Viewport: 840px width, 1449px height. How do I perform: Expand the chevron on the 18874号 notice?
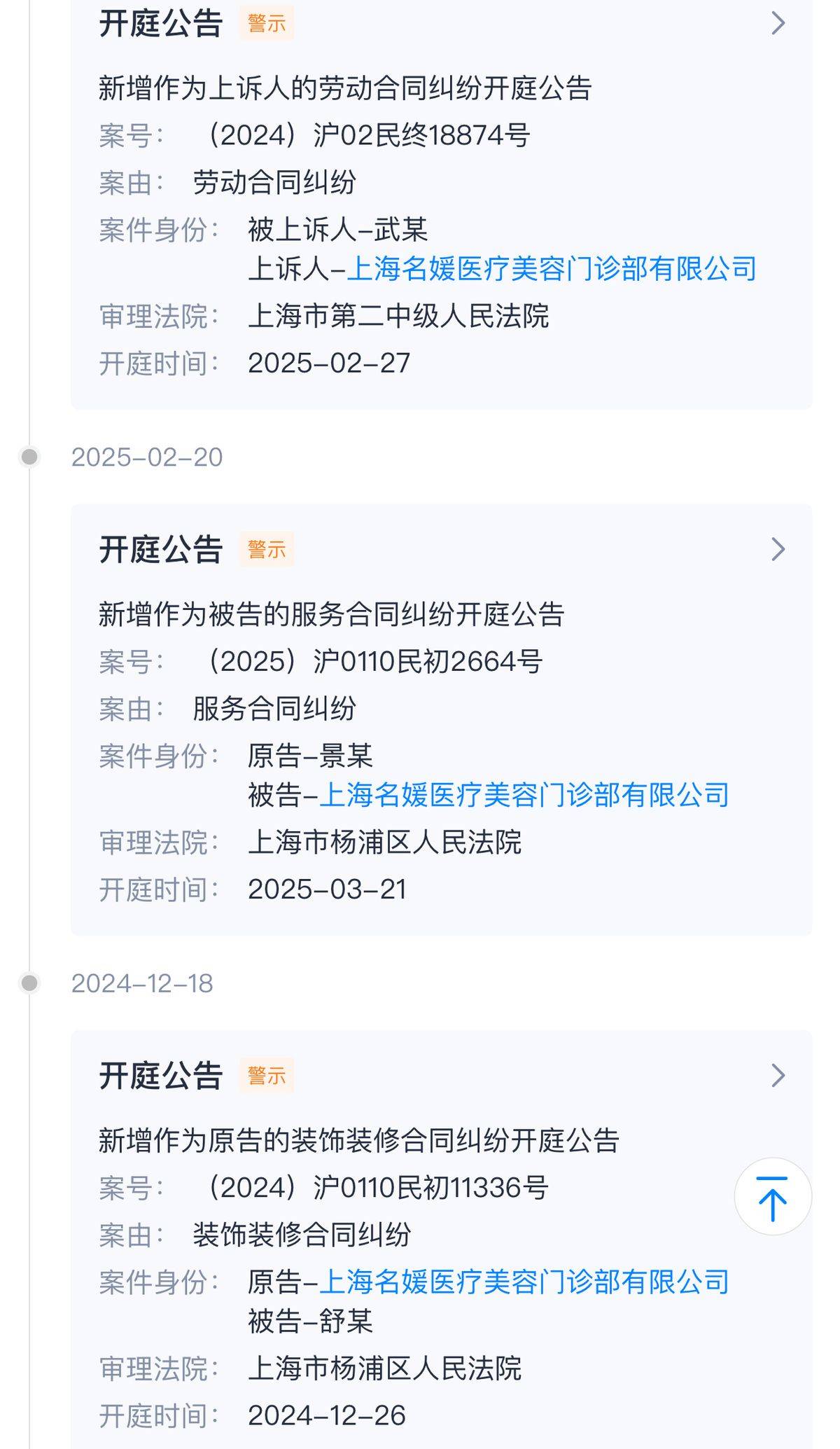pos(778,23)
